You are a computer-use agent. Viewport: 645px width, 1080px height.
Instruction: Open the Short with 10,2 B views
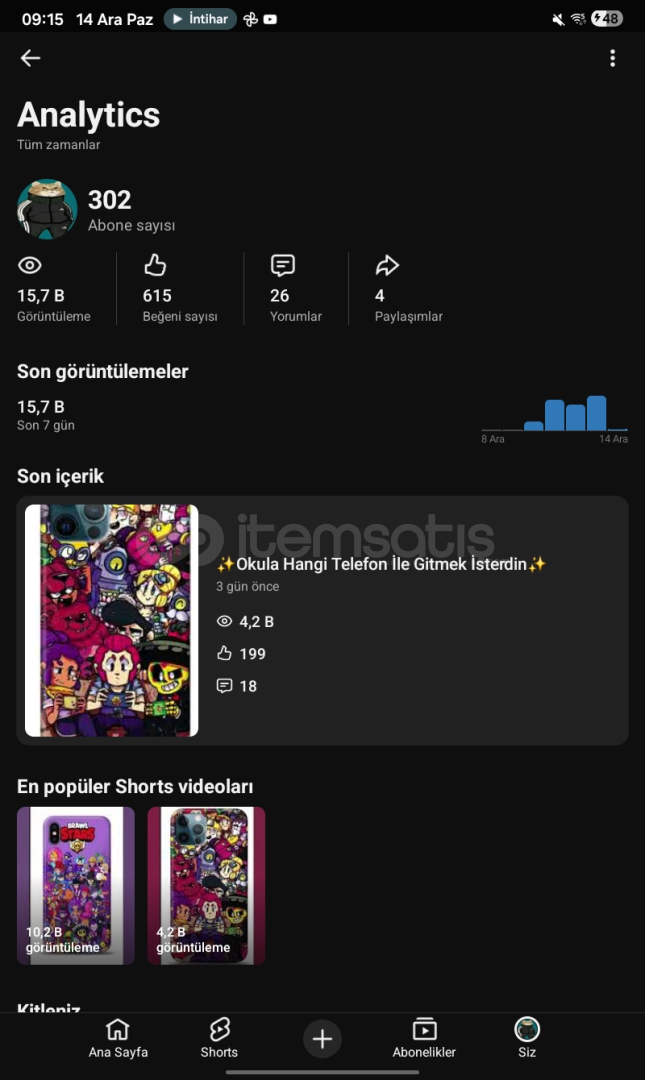[76, 885]
